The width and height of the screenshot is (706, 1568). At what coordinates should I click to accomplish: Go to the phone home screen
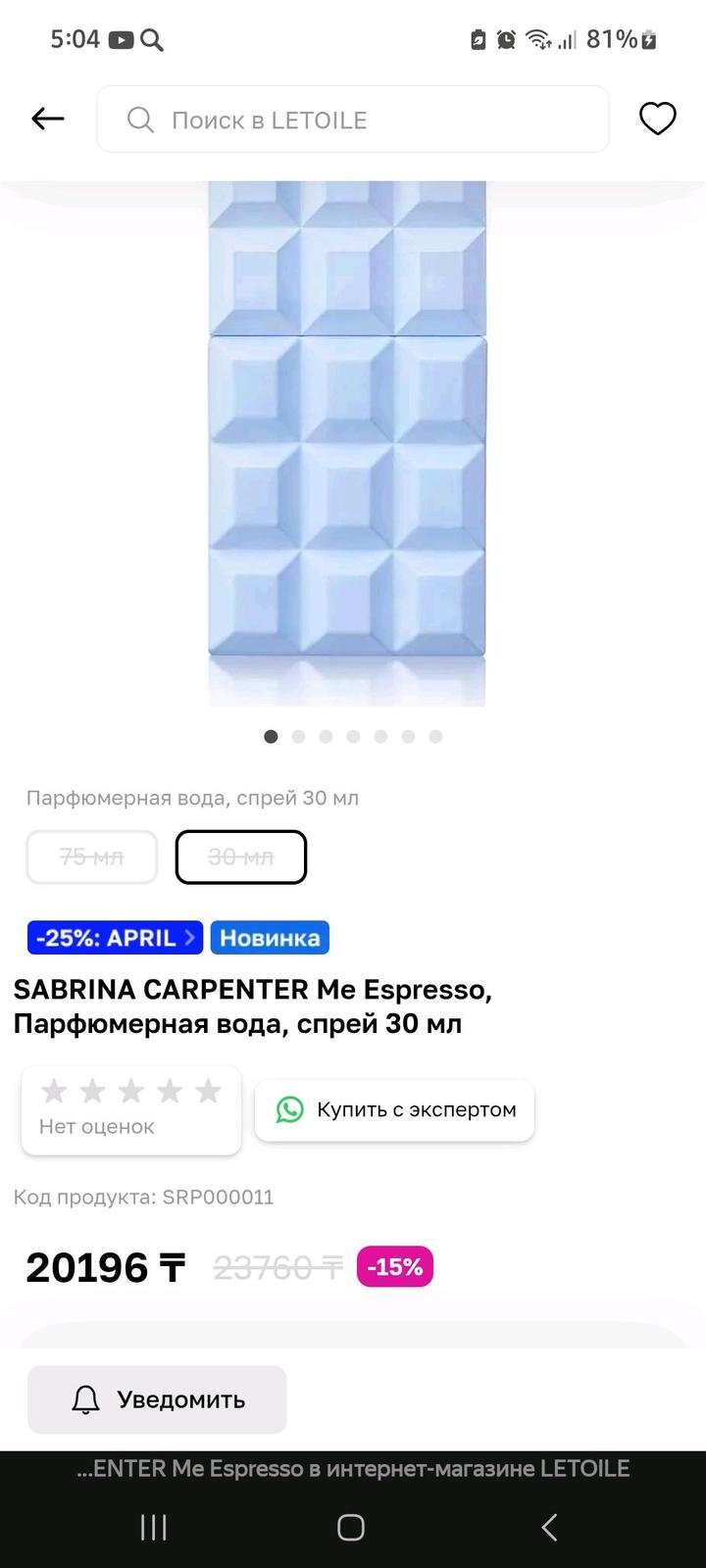pos(351,1527)
